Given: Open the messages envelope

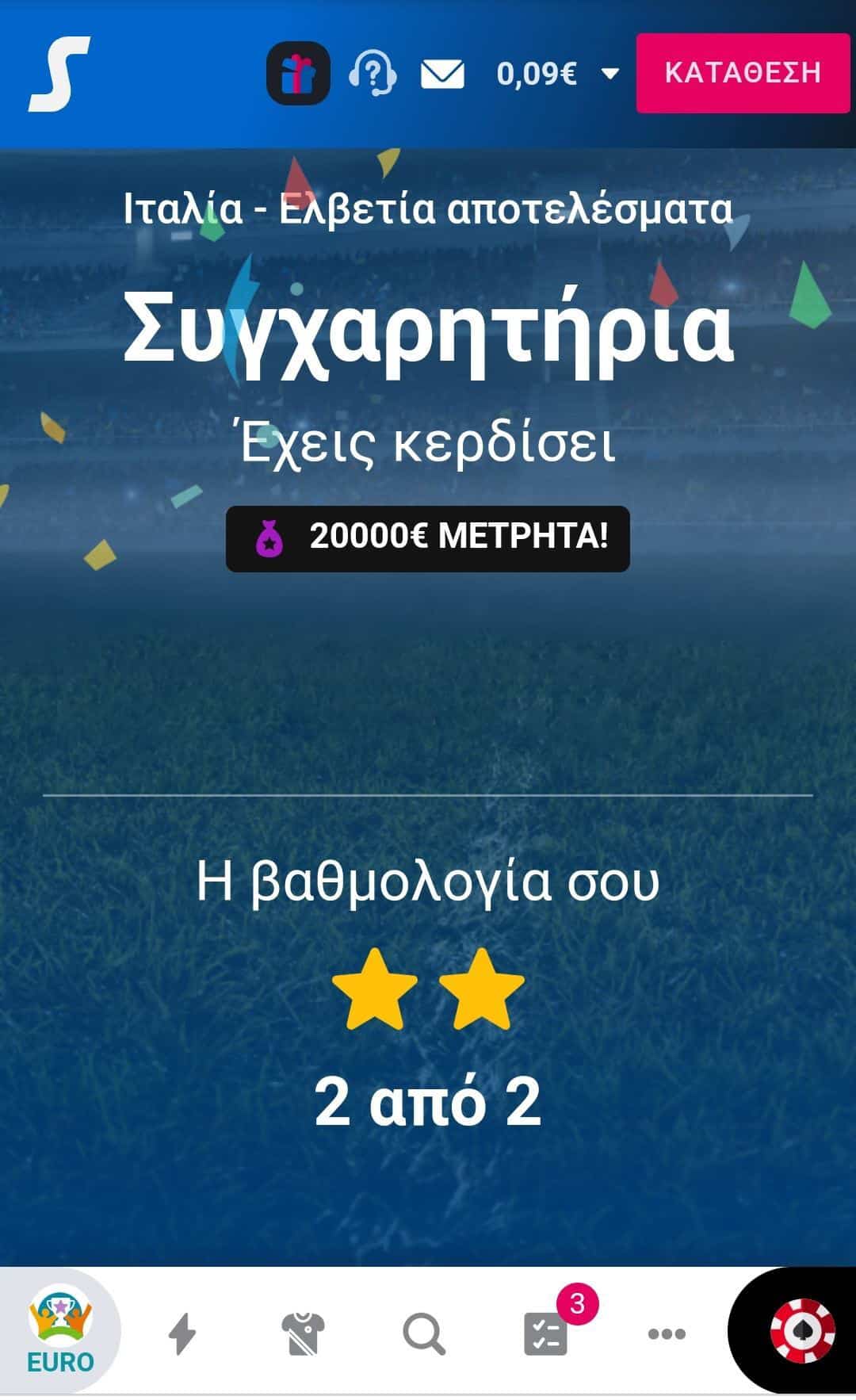Looking at the screenshot, I should click(442, 74).
